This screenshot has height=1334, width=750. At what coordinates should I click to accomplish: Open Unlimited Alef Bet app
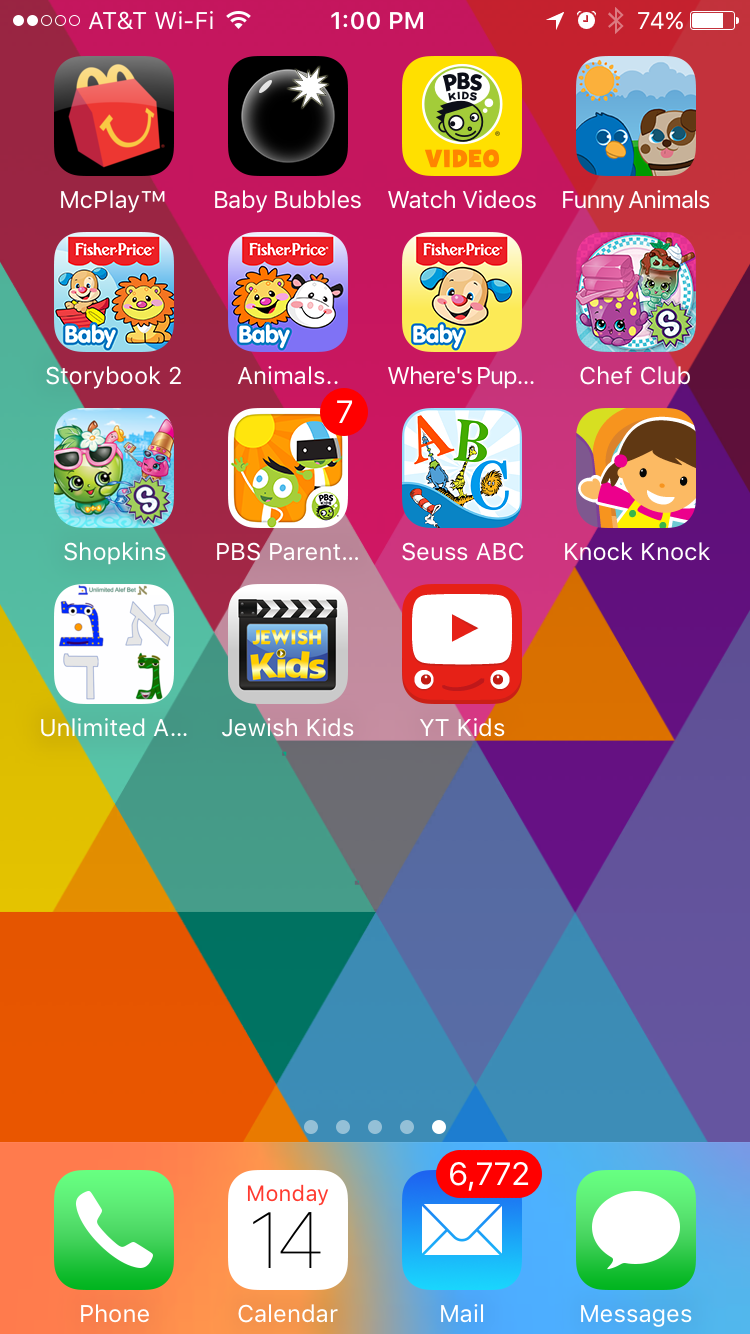pyautogui.click(x=114, y=644)
